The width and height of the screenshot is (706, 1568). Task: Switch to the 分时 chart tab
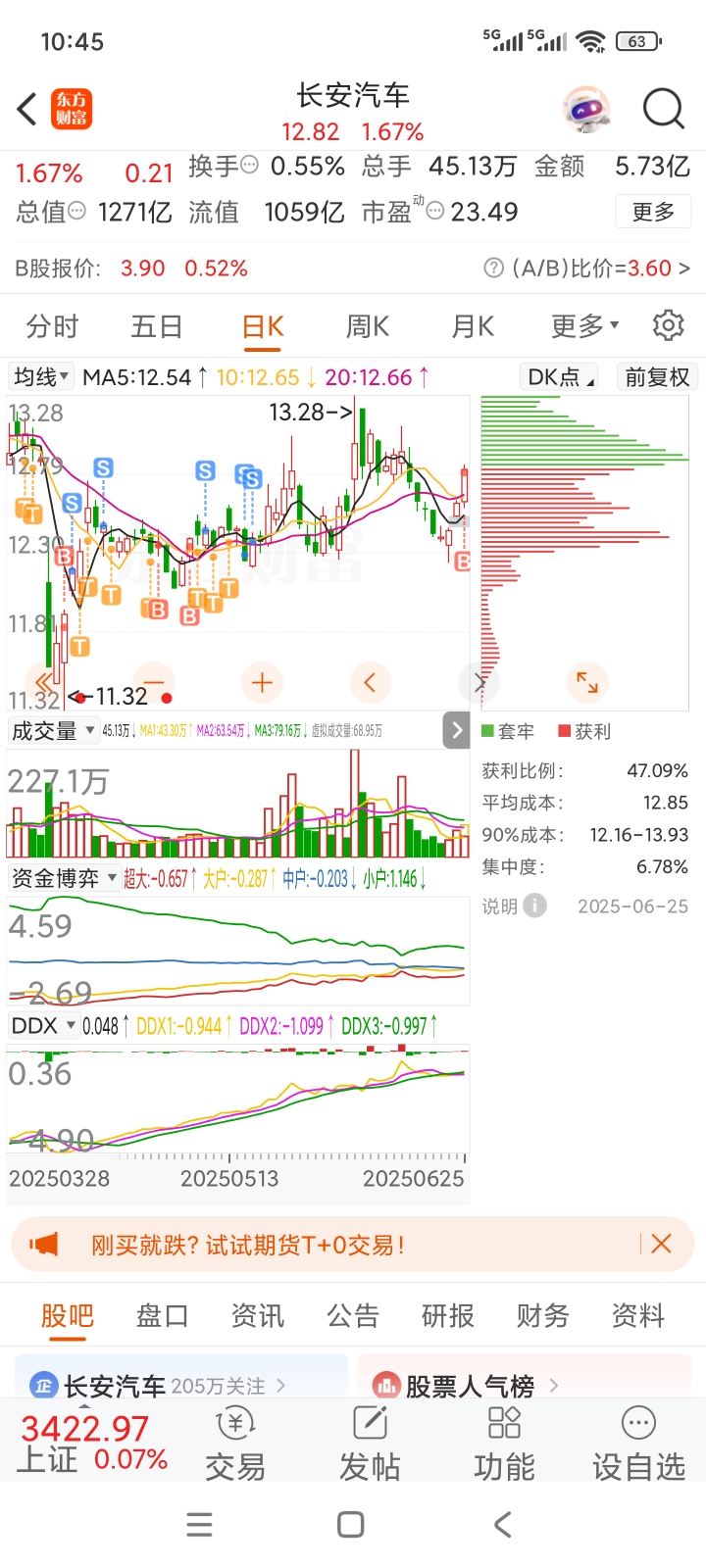52,326
